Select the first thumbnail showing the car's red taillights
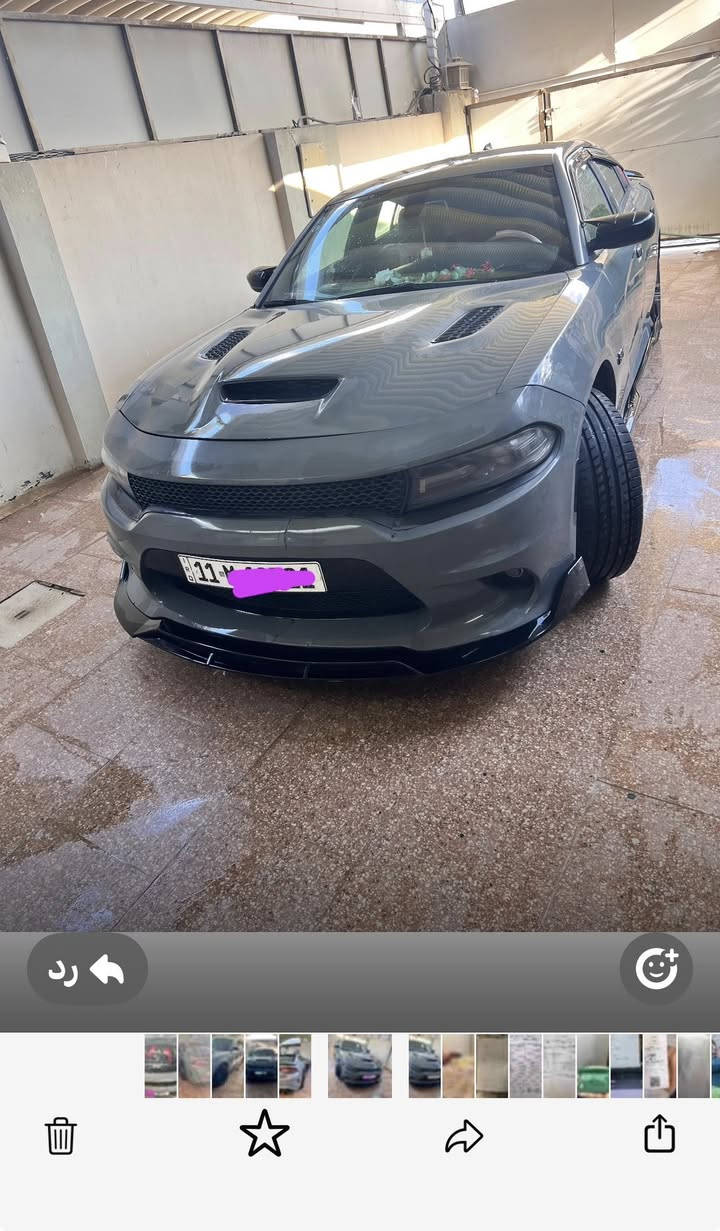This screenshot has height=1231, width=720. tap(160, 1066)
